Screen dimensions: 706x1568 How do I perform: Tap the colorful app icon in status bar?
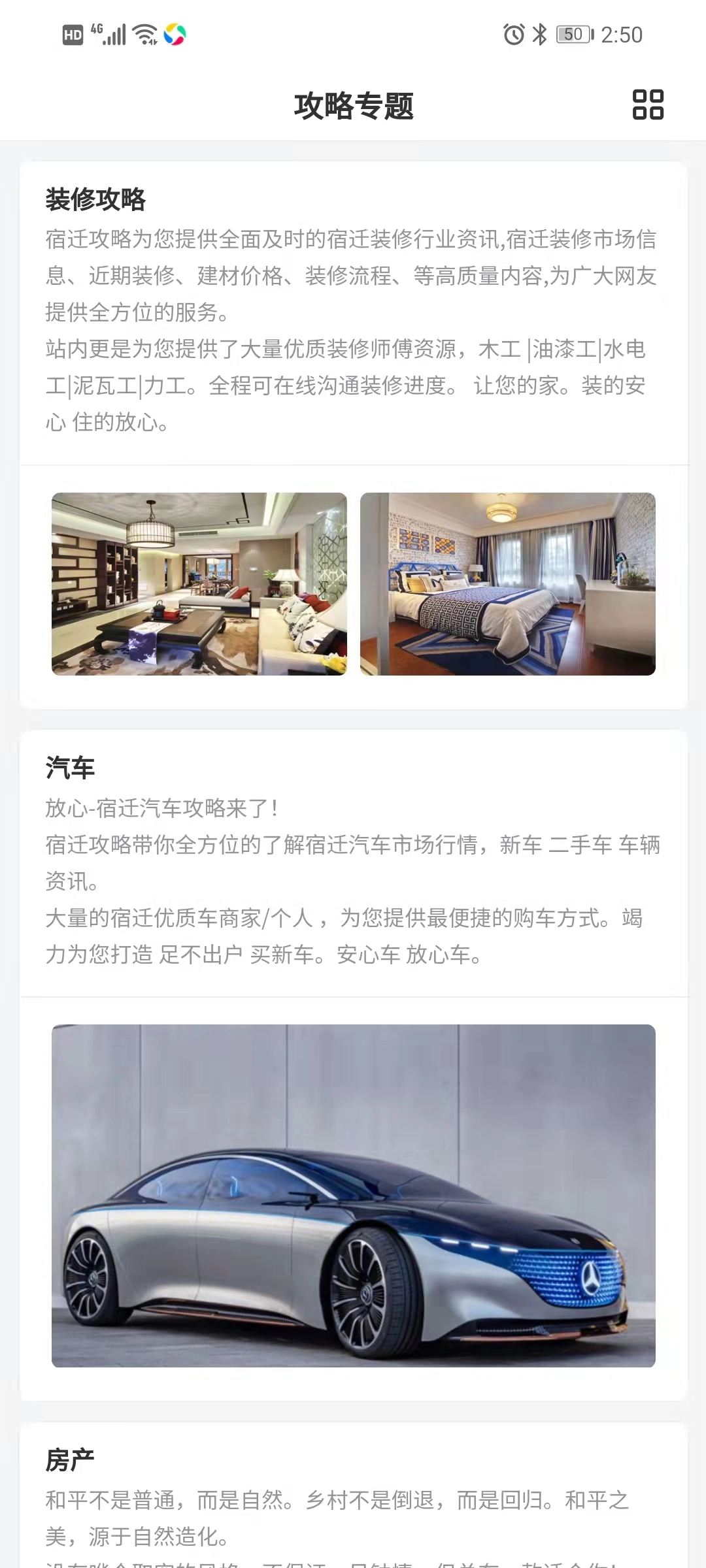(175, 34)
